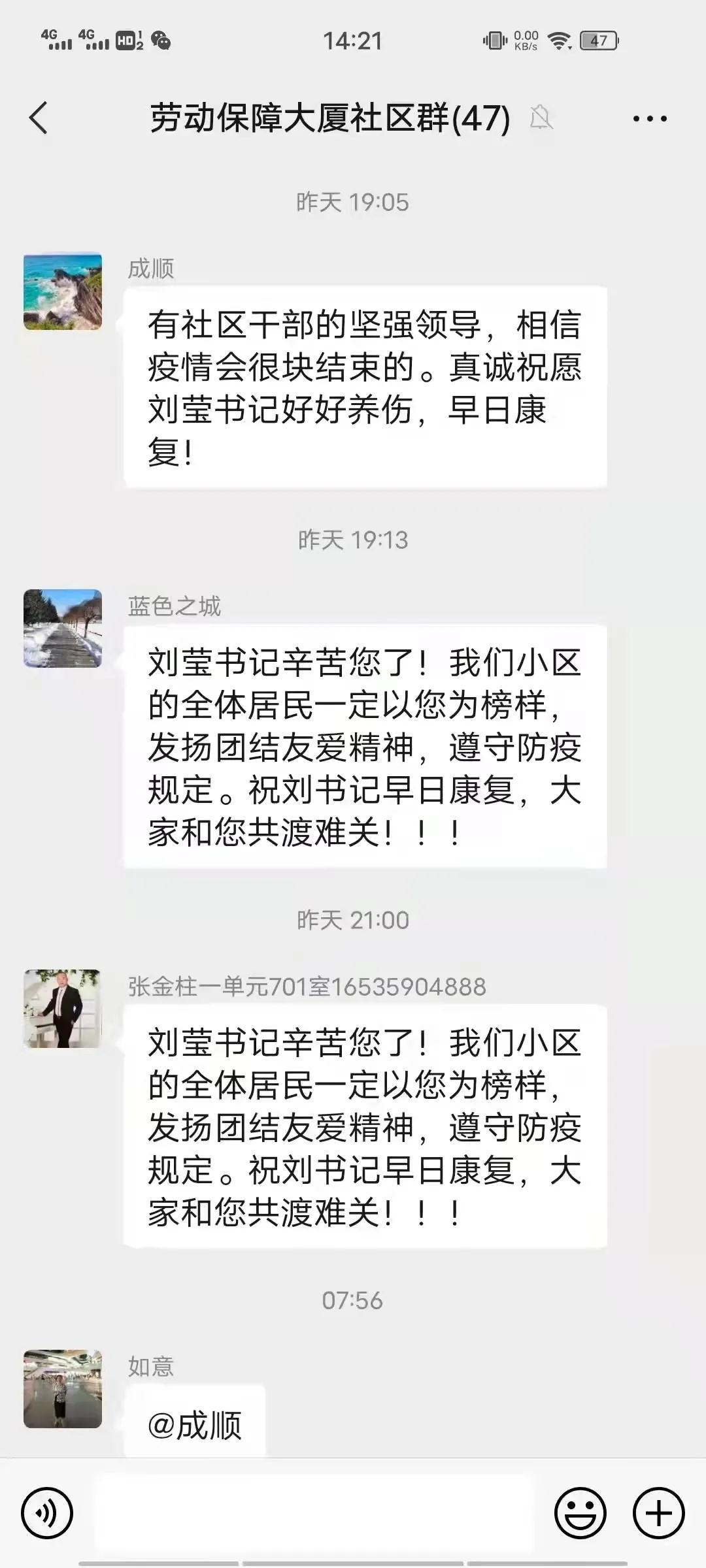Open the emoji picker

pyautogui.click(x=580, y=1513)
